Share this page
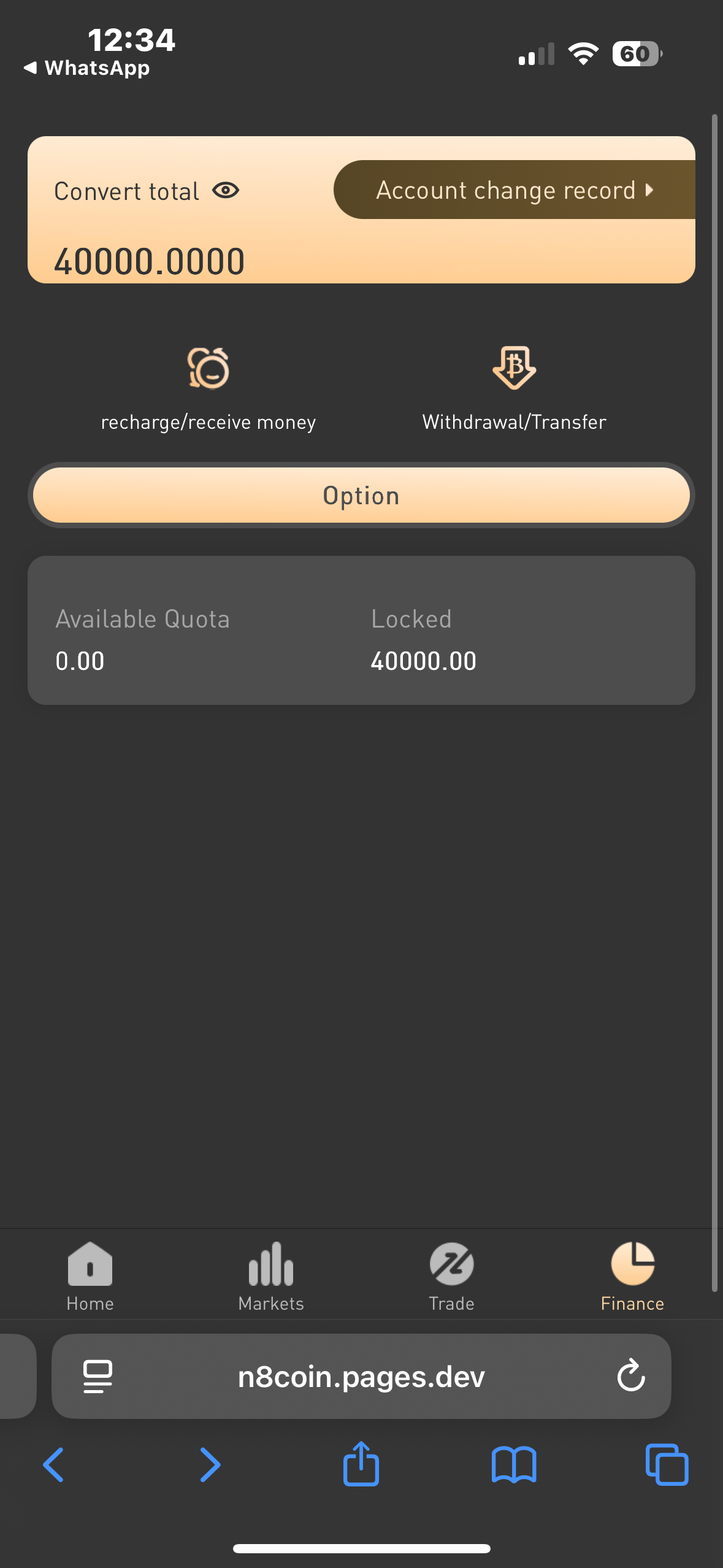The image size is (723, 1568). tap(361, 1464)
